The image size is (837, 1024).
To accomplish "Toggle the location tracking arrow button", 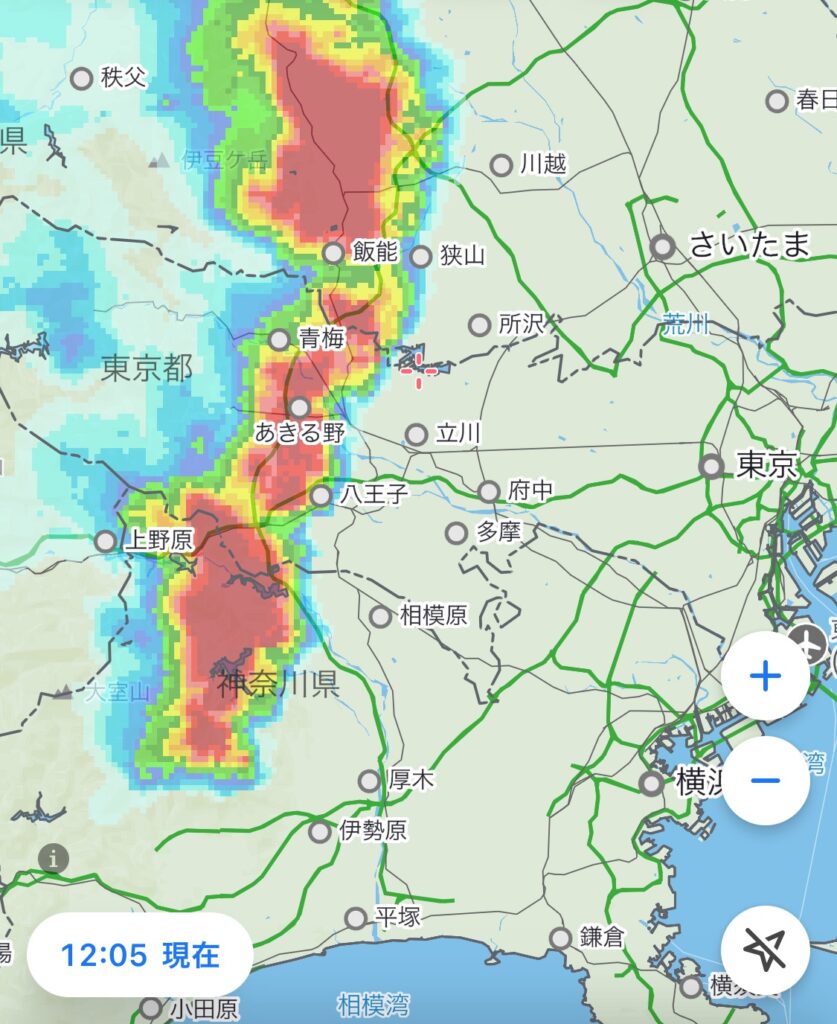I will [765, 950].
